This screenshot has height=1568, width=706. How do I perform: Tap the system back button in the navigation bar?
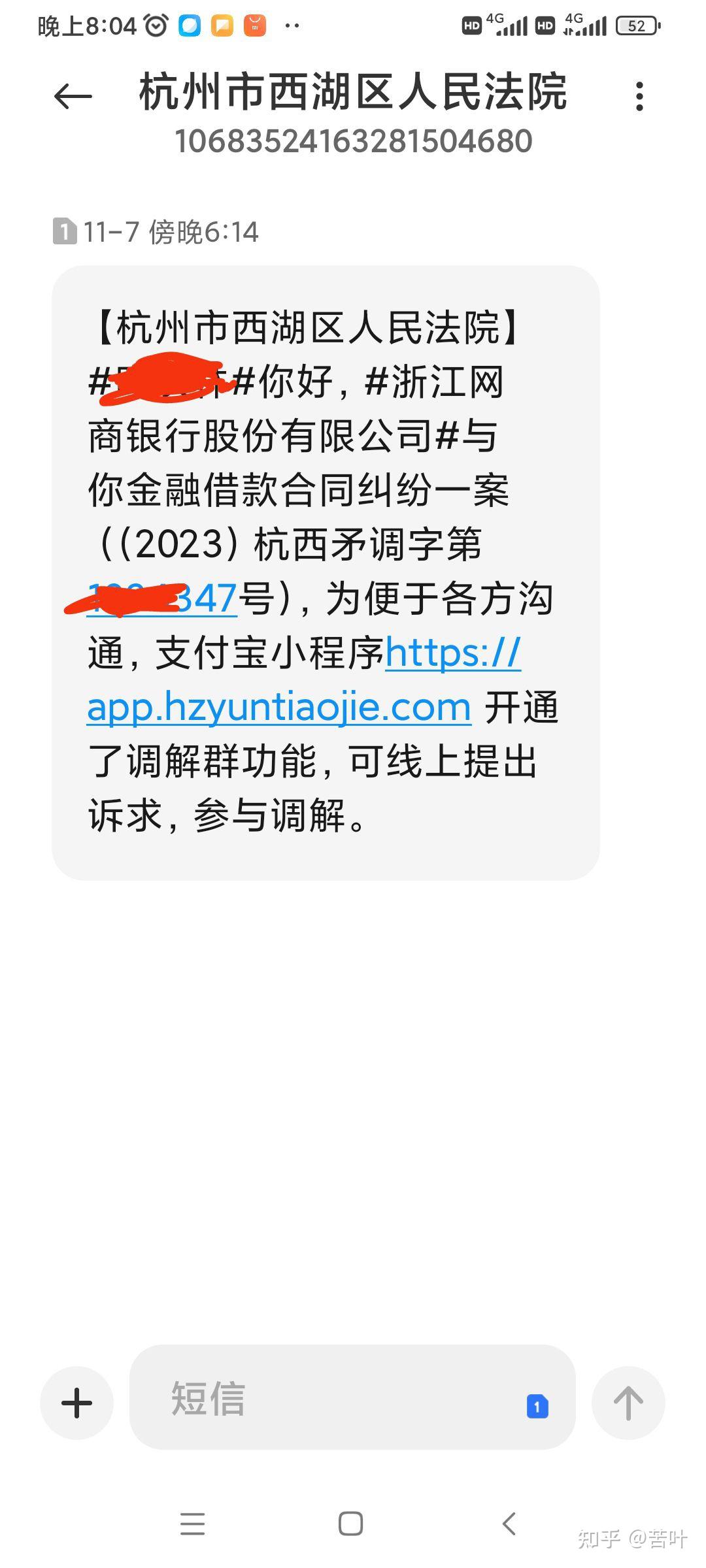point(509,1524)
